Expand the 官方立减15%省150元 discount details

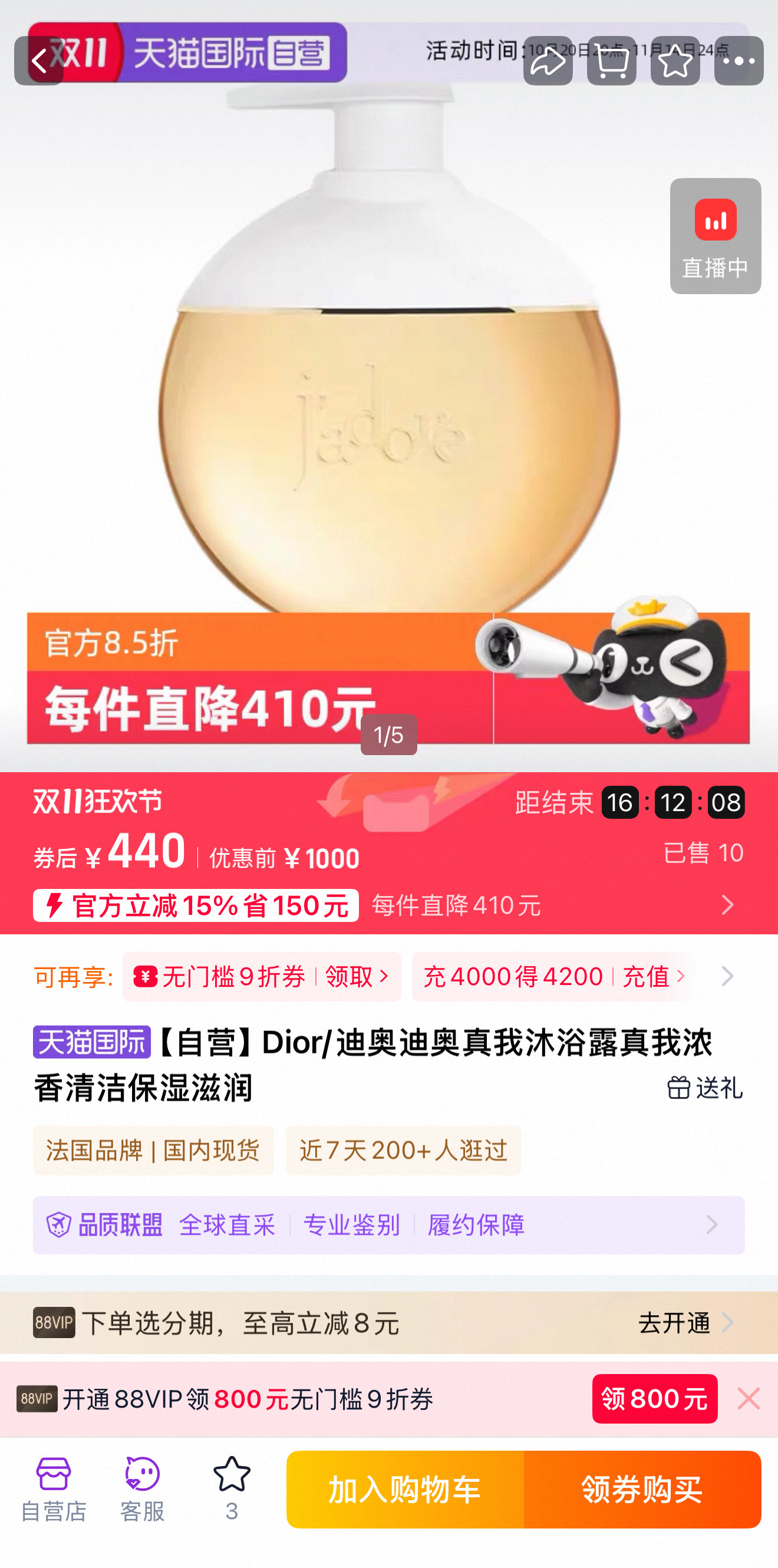pos(389,905)
